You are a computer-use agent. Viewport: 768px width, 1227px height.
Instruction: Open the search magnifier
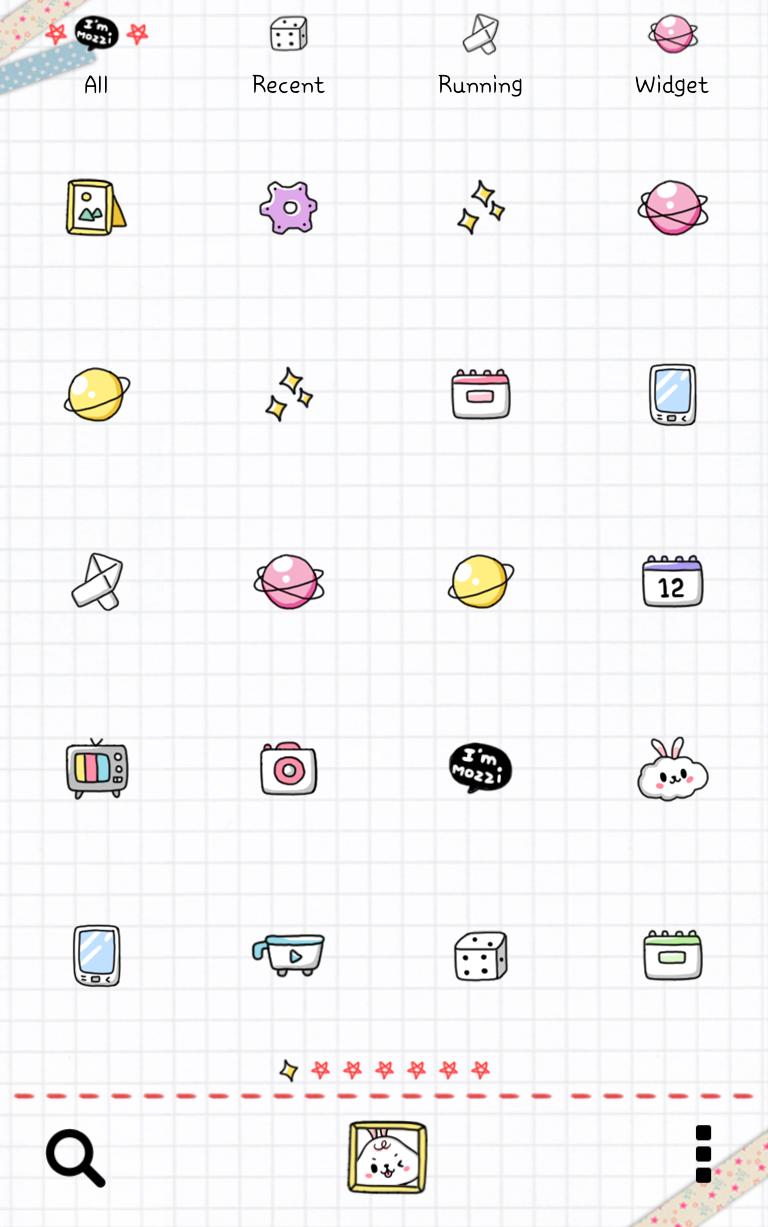click(76, 1158)
